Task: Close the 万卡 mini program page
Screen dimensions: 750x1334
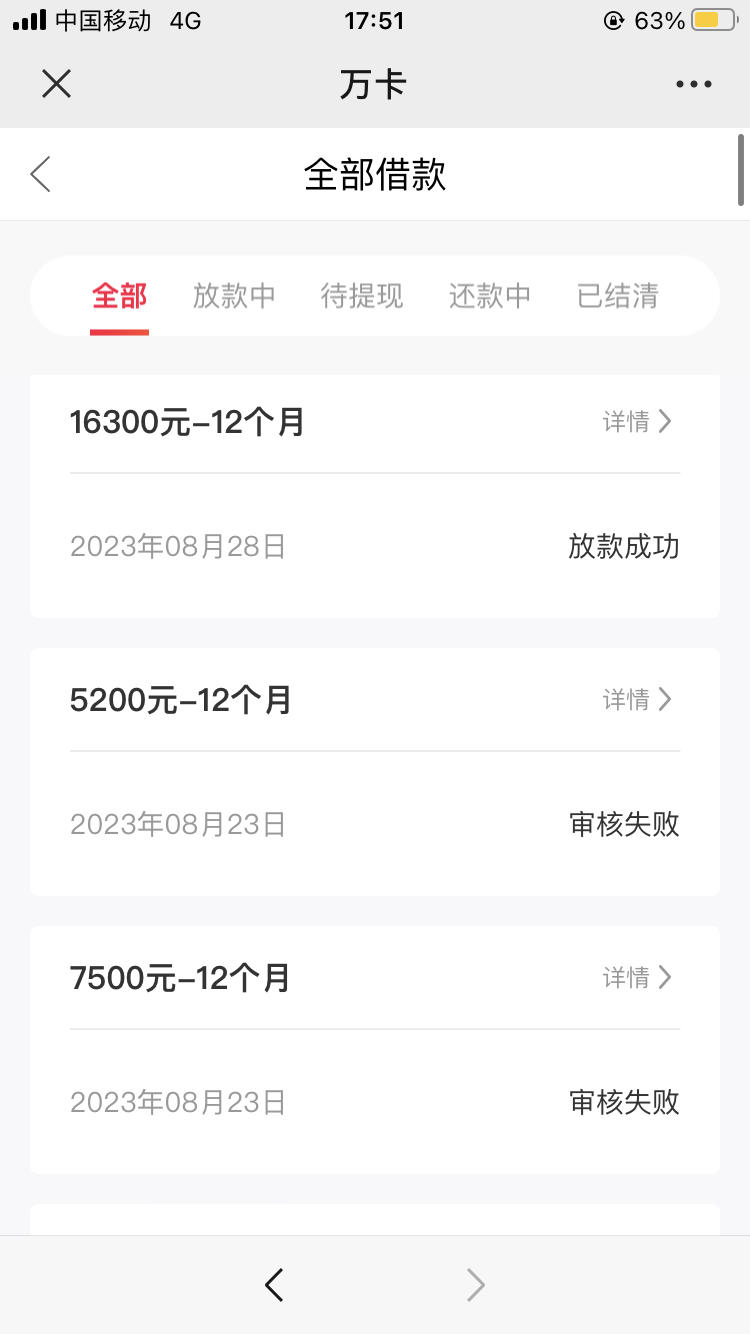Action: pos(57,84)
